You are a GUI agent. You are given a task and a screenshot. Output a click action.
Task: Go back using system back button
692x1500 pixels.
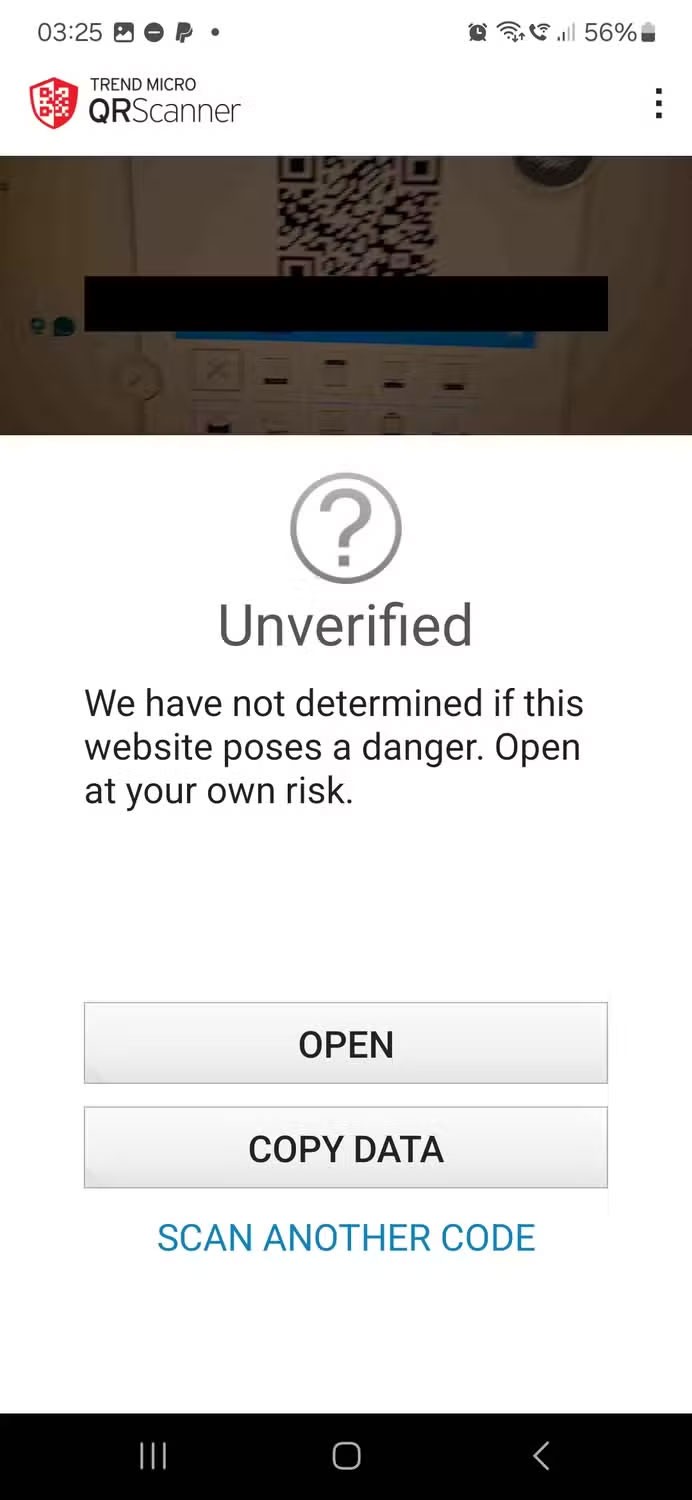click(541, 1456)
